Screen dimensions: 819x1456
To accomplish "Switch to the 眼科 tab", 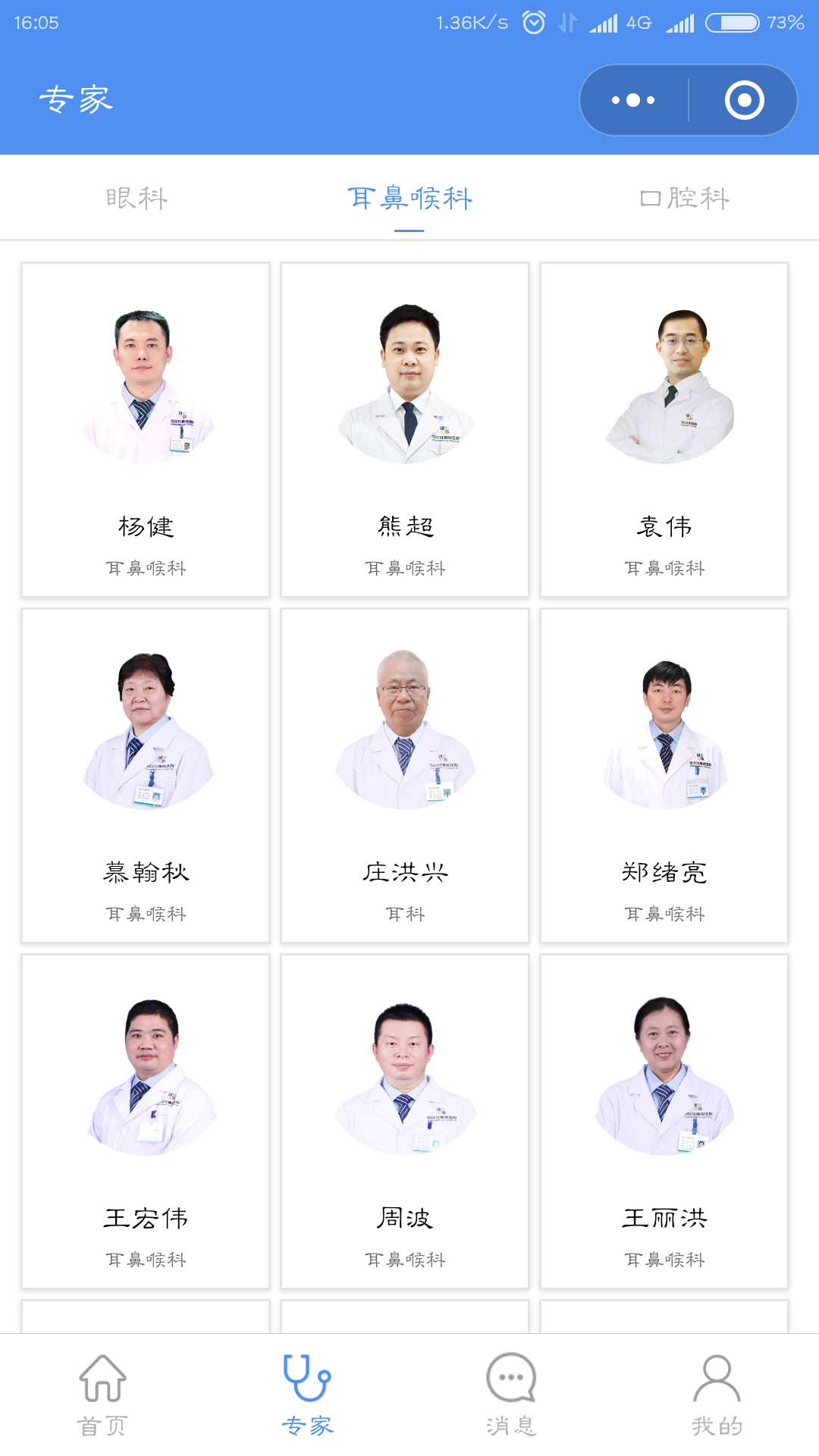I will [136, 199].
